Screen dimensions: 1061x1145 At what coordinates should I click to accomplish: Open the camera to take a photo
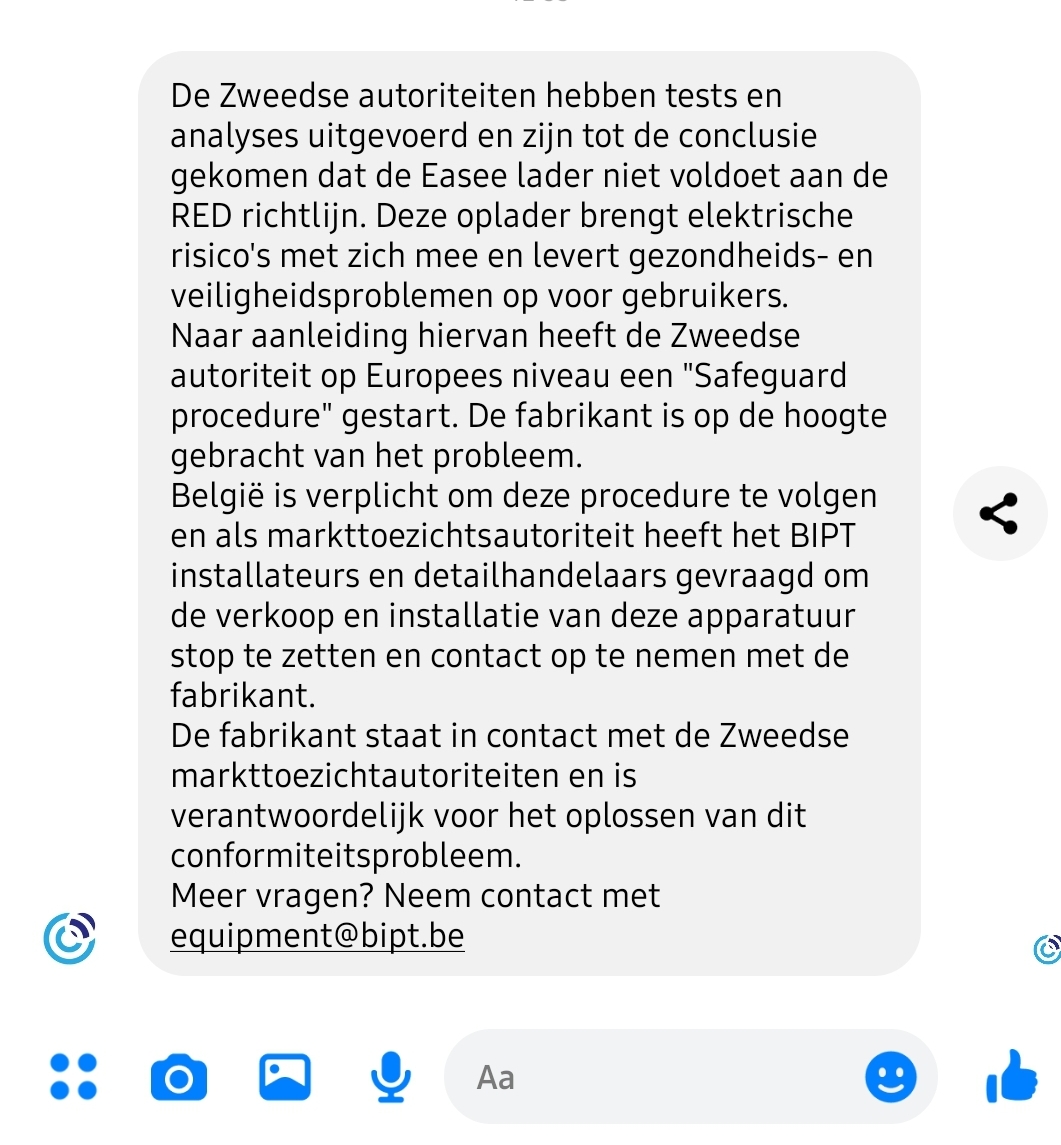[x=179, y=1078]
